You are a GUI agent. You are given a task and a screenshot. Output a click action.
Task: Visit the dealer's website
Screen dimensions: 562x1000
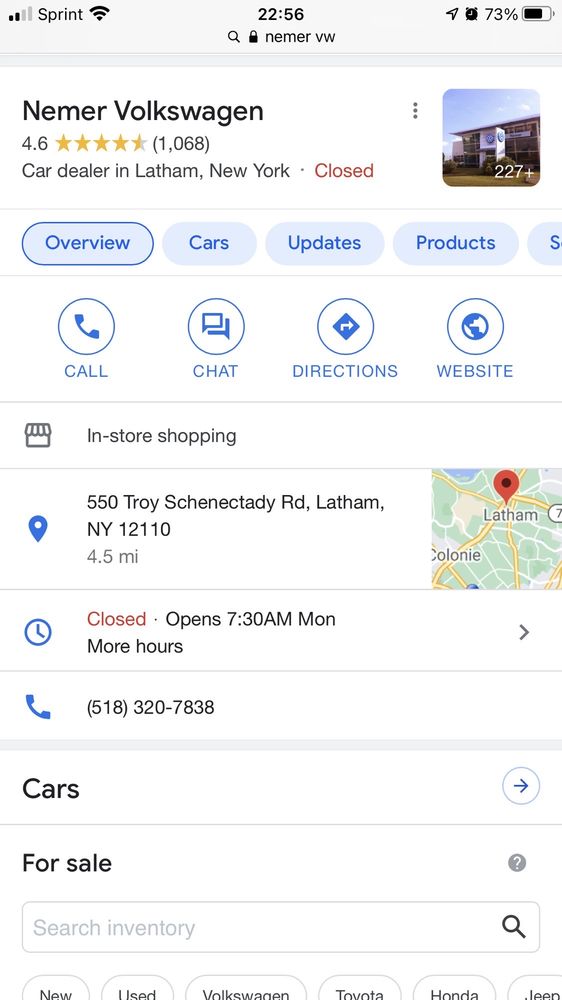(475, 339)
